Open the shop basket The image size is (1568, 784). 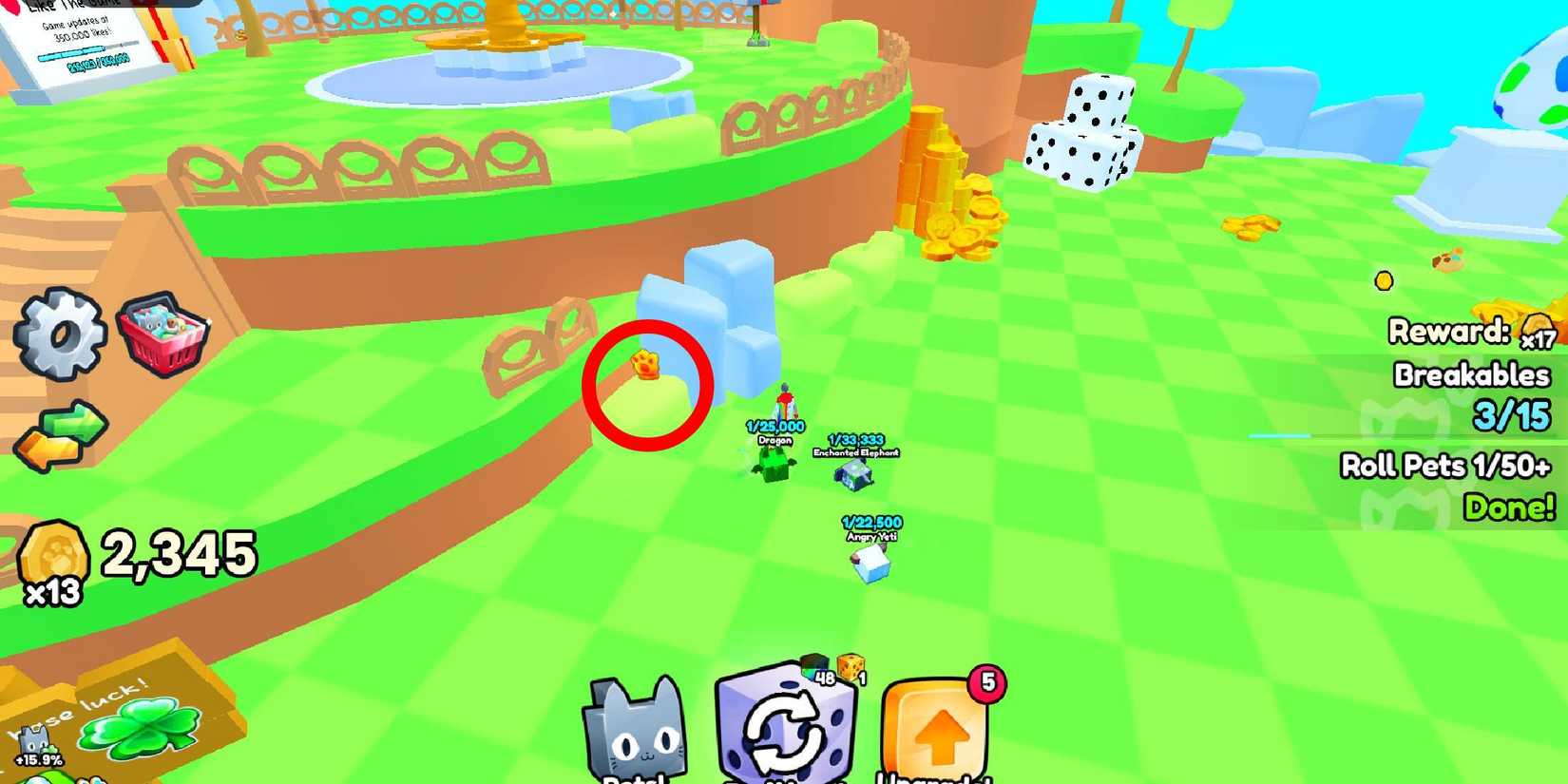(163, 334)
